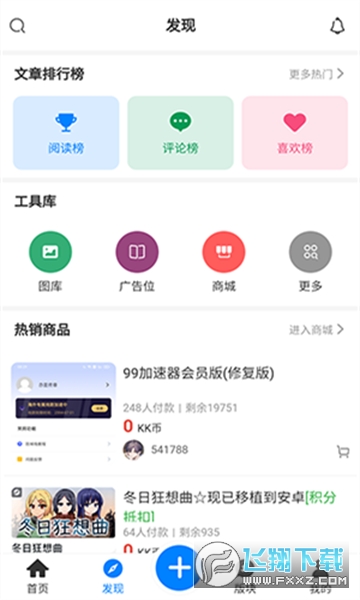Show 更多 tools
360x600 pixels.
coord(310,261)
